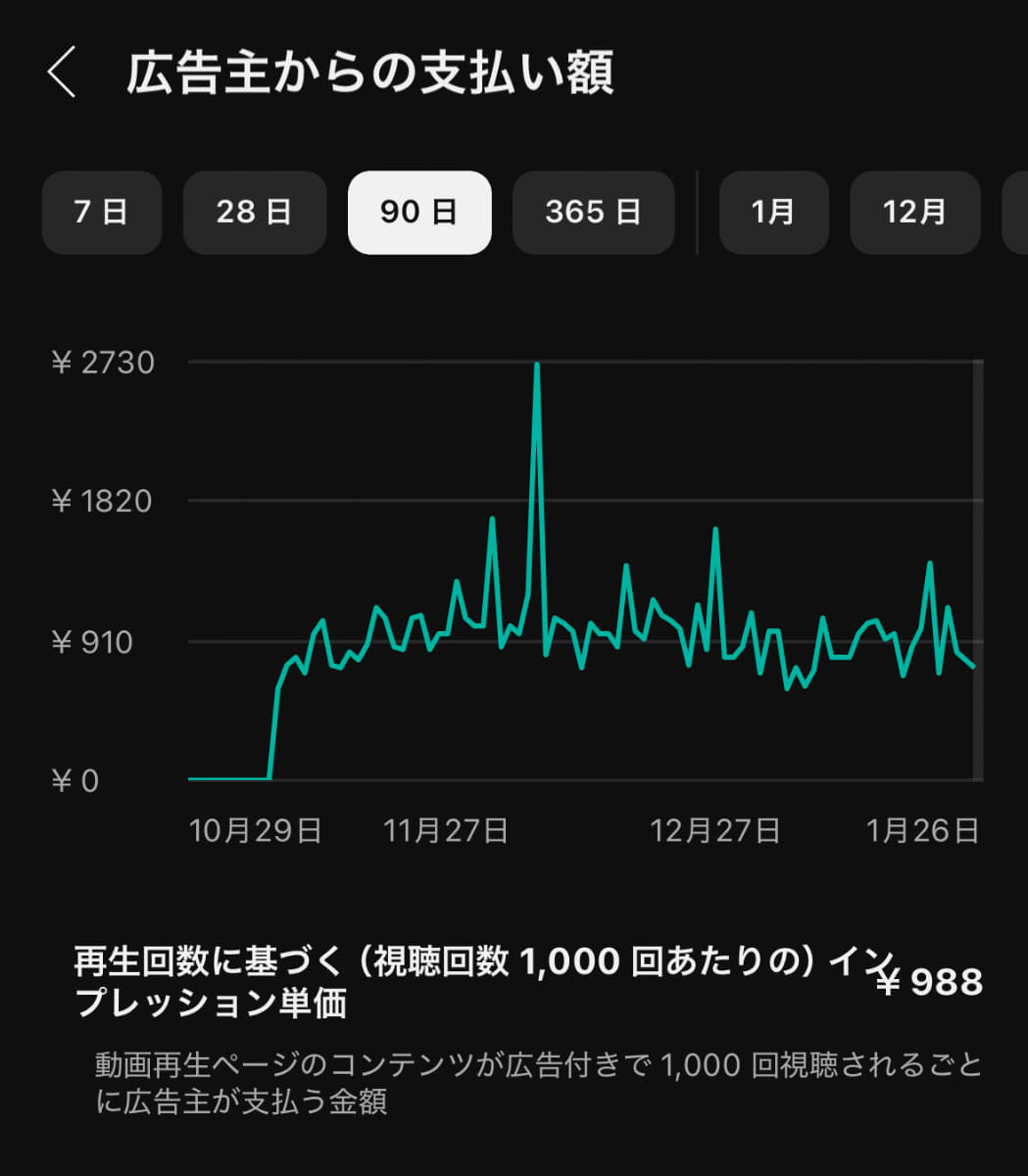Tap the partially visible chip at right edge
The image size is (1028, 1176).
tap(1019, 213)
